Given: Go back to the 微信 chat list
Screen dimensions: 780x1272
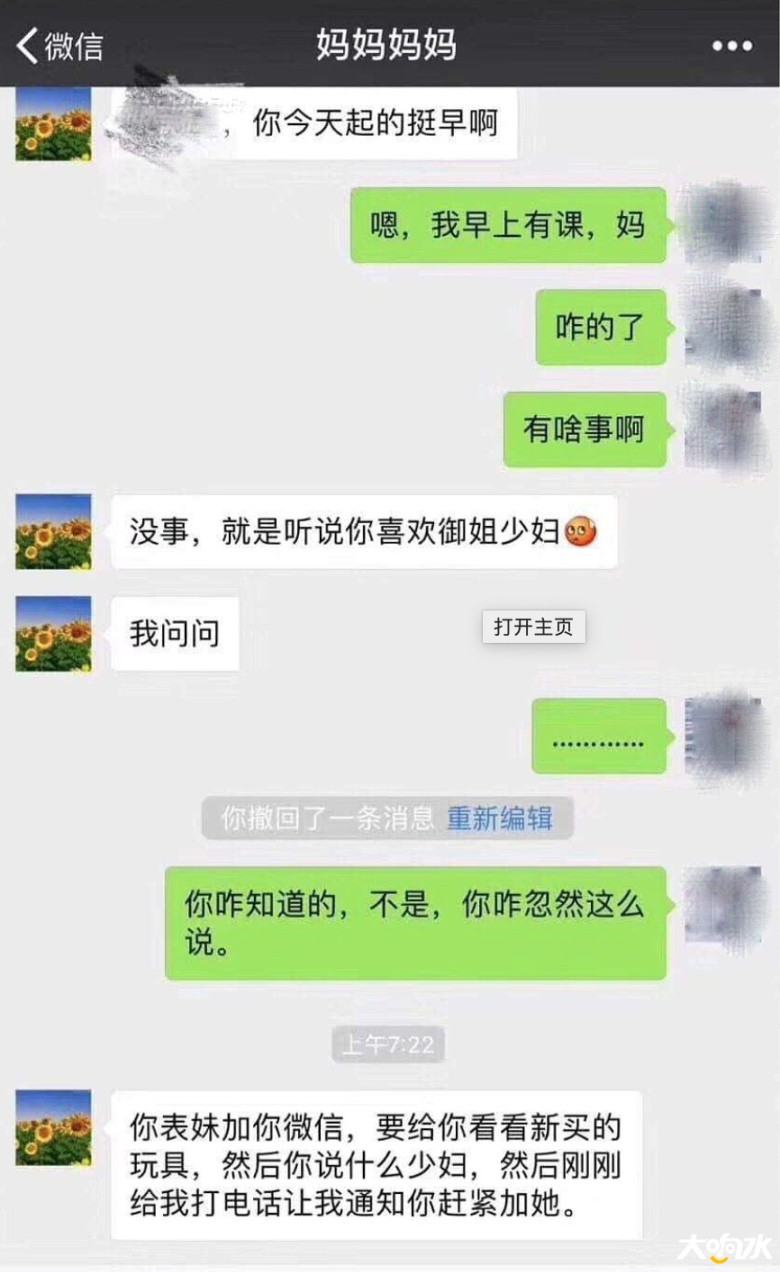Looking at the screenshot, I should click(60, 45).
